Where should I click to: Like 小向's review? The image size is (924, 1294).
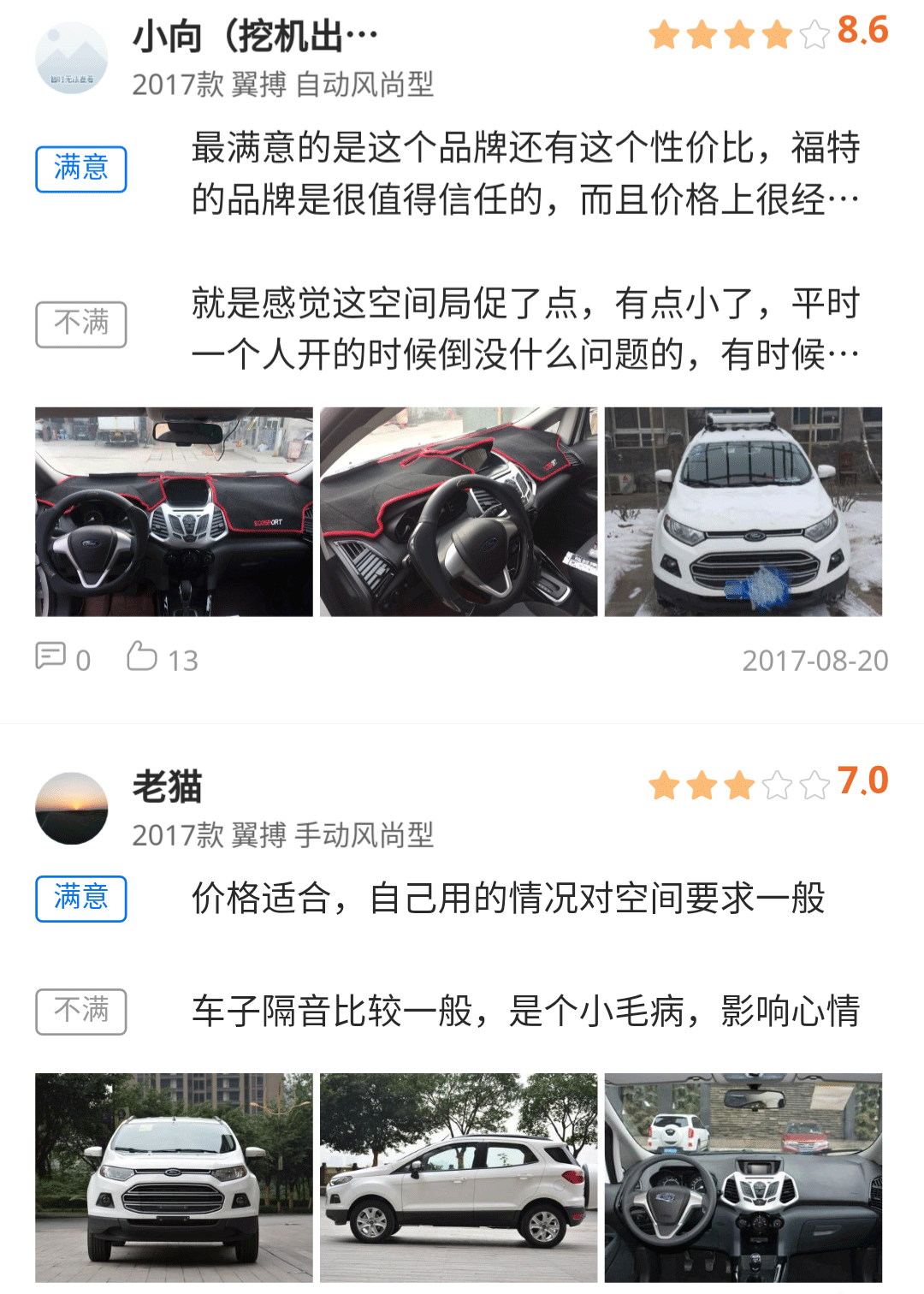162,658
